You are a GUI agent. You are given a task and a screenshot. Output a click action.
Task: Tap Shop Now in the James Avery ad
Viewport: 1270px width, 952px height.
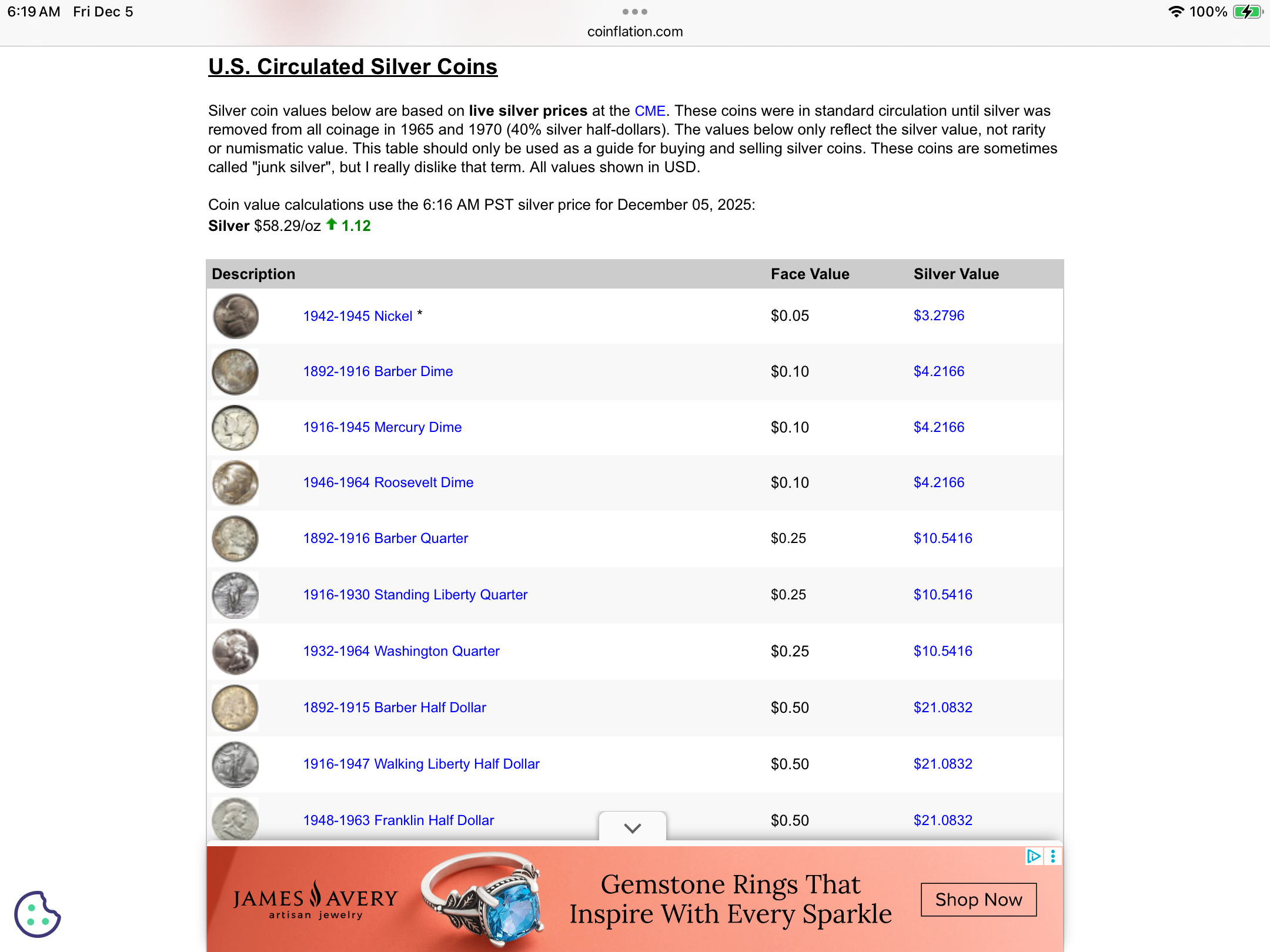tap(978, 900)
